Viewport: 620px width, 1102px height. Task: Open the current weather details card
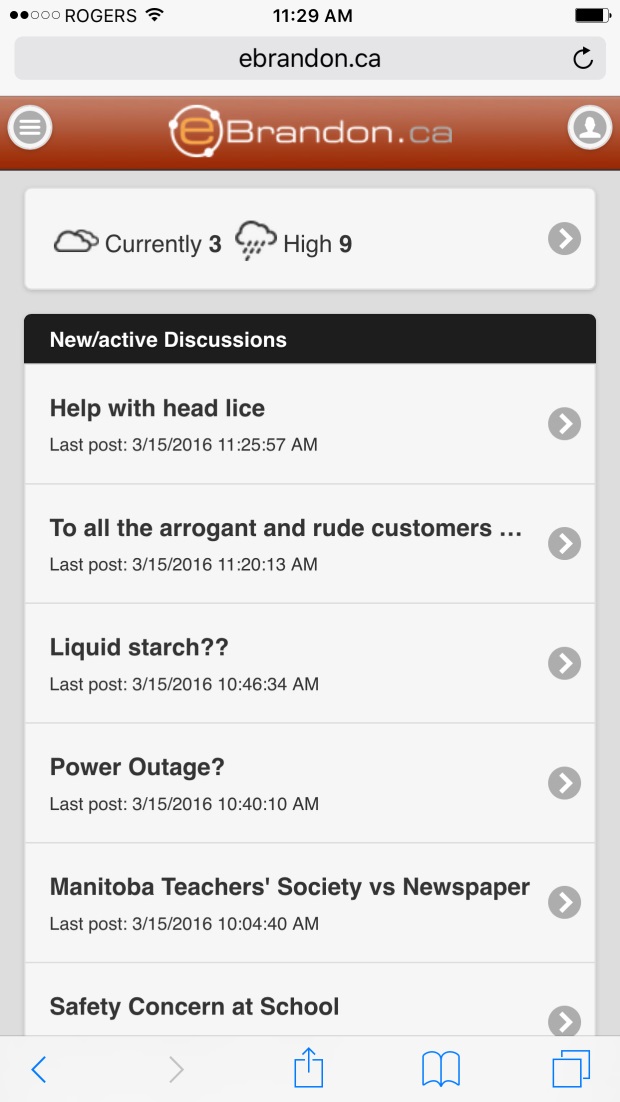310,240
